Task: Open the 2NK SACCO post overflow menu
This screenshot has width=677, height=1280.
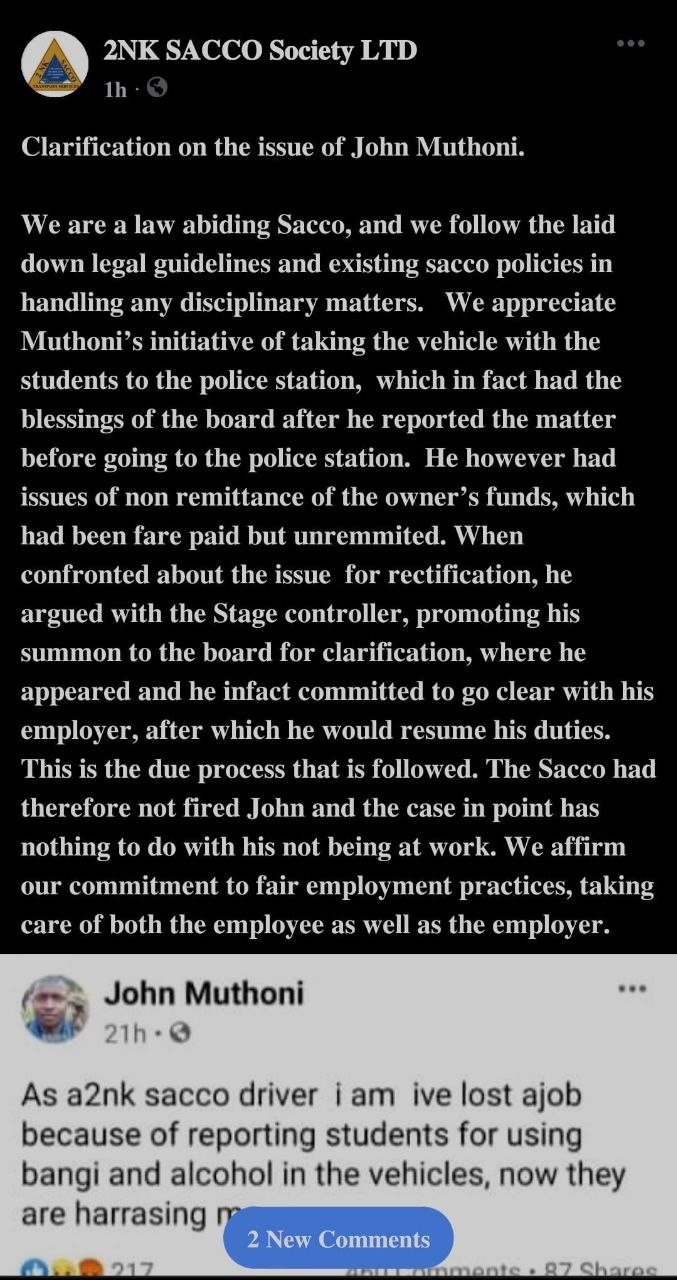Action: (x=630, y=44)
